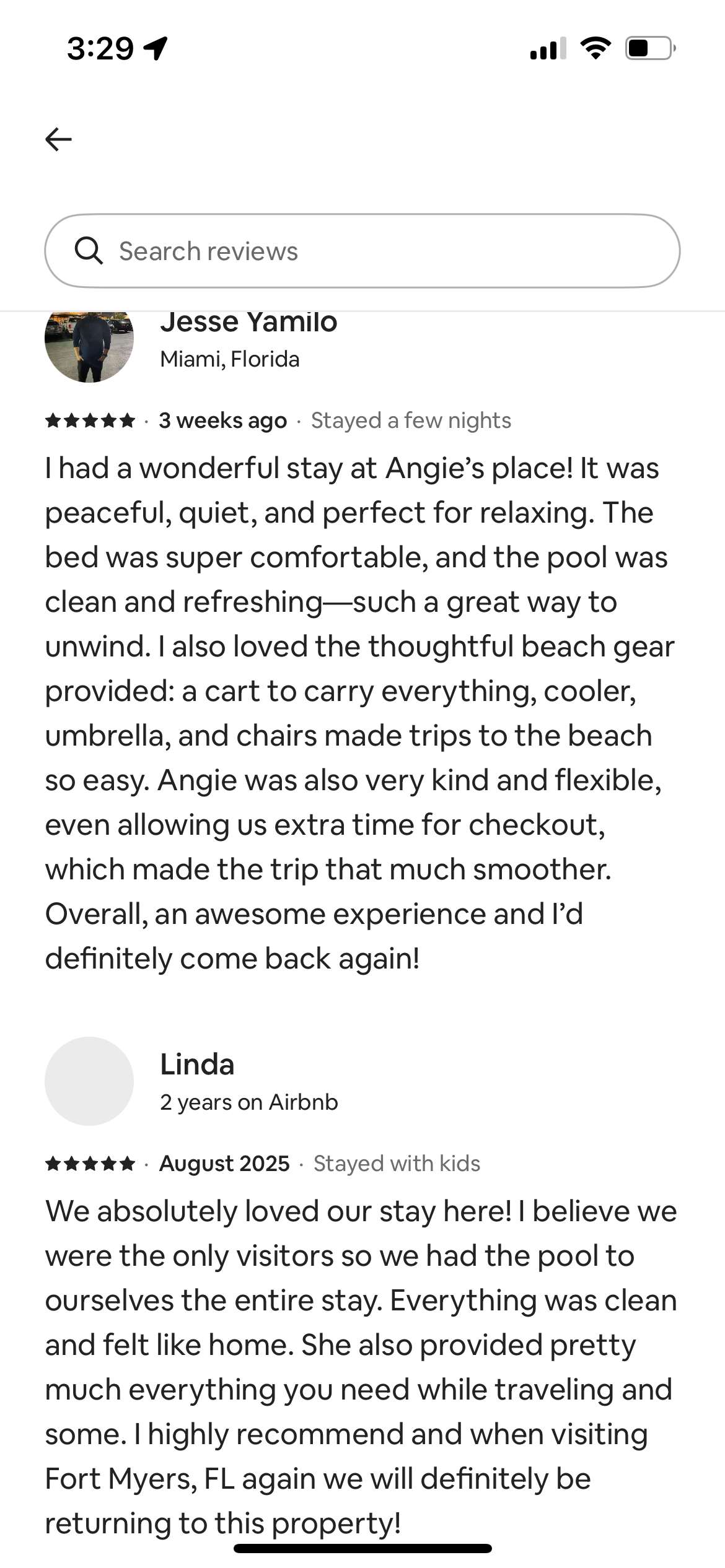Screen dimensions: 725x1568
Task: Go back using the arrow icon
Action: coord(59,139)
